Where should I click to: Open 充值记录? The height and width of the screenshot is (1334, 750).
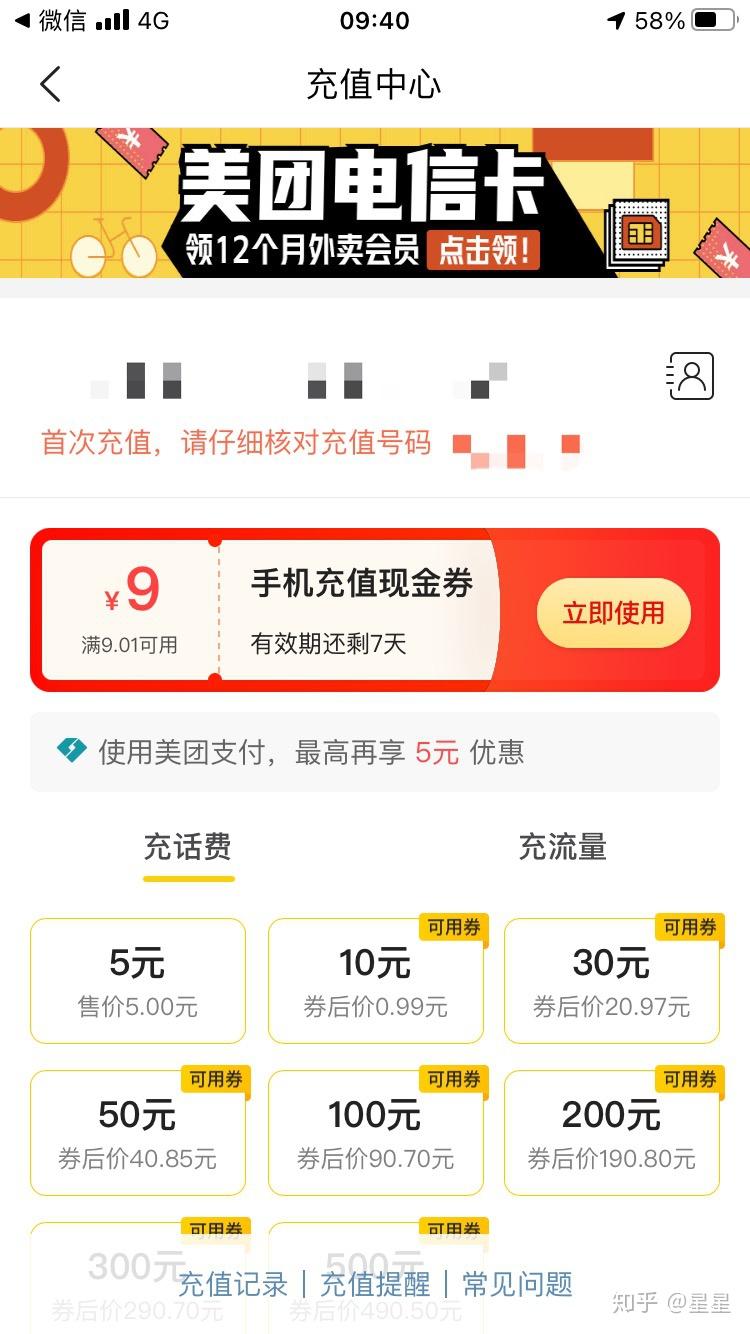coord(233,1284)
